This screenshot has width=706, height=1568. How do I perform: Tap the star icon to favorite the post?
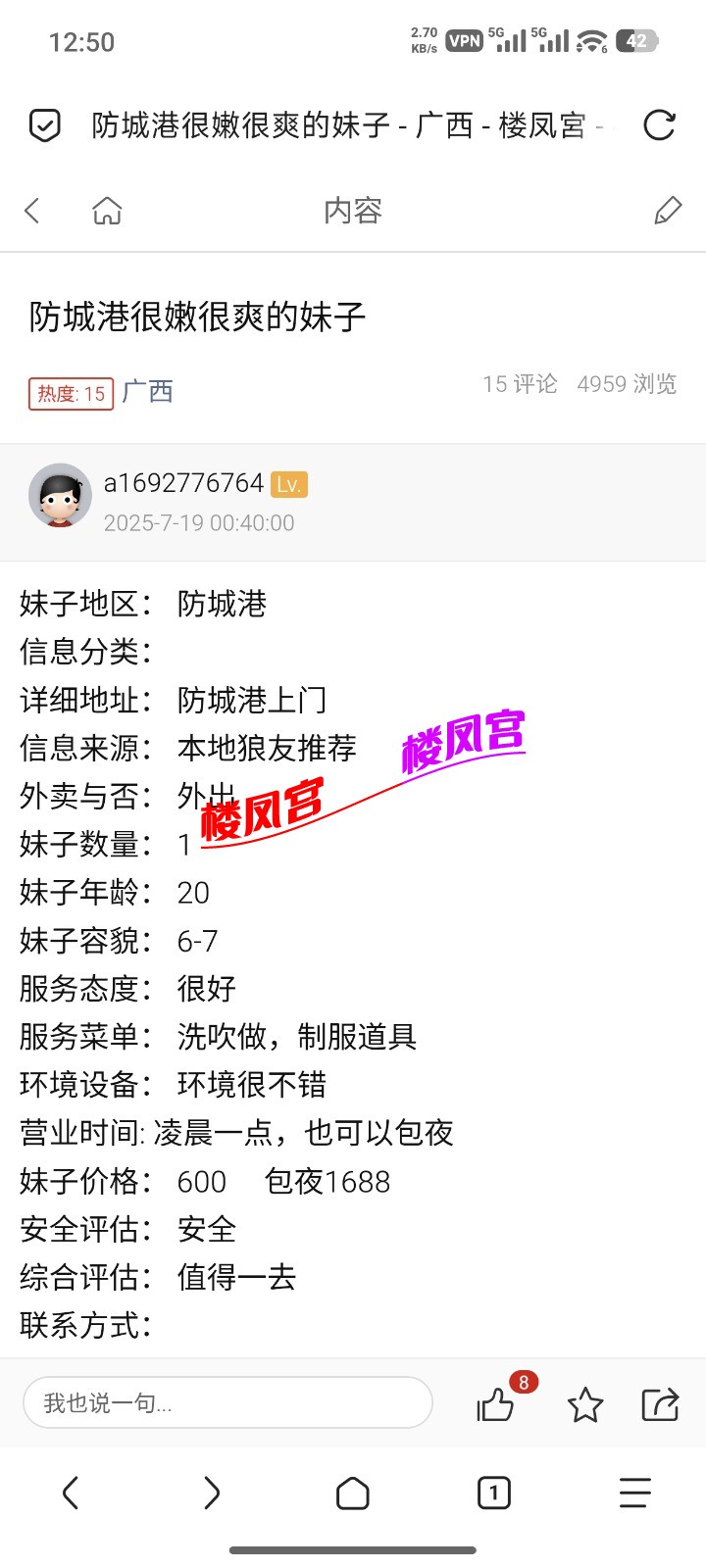click(585, 1404)
